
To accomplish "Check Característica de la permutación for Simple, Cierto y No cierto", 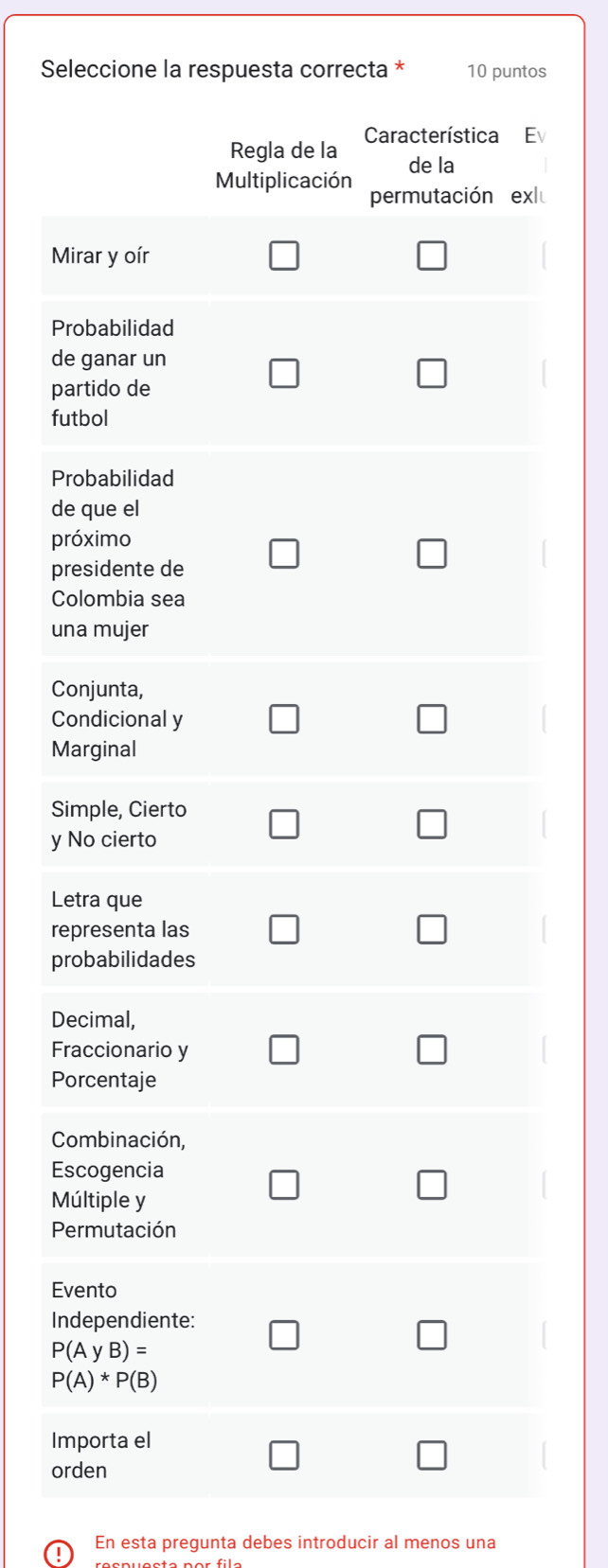I will point(433,824).
